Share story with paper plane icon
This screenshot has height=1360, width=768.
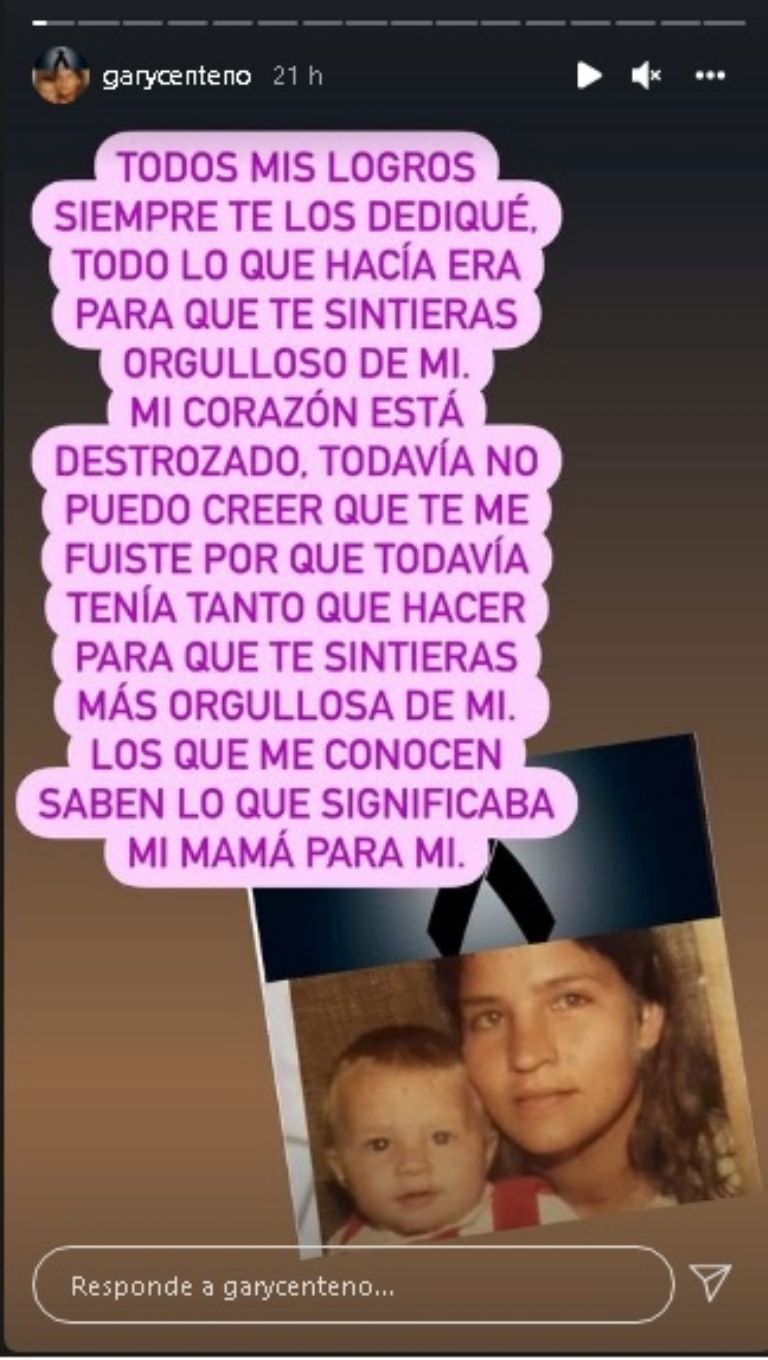tap(711, 1282)
